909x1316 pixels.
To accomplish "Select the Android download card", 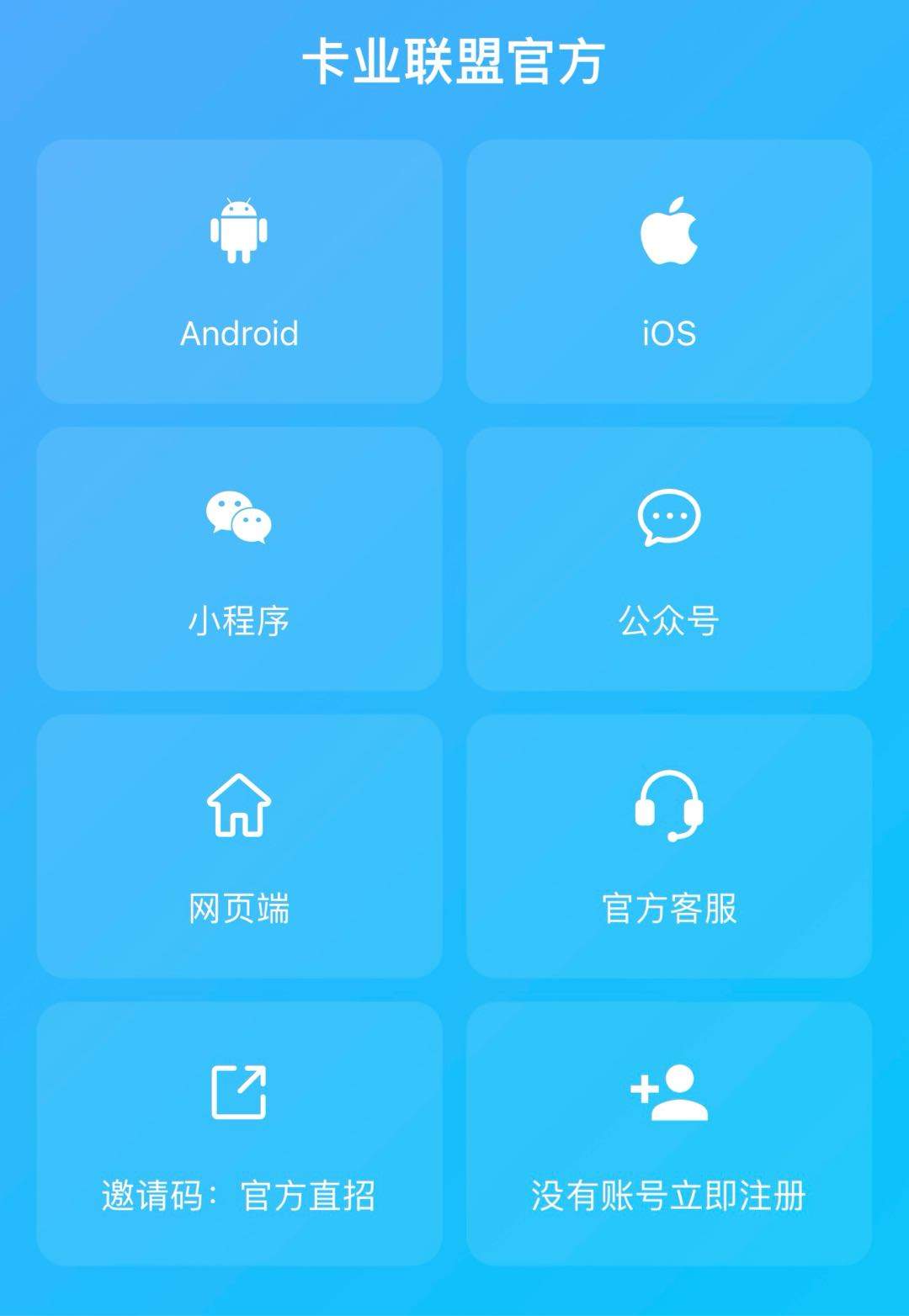I will point(240,269).
